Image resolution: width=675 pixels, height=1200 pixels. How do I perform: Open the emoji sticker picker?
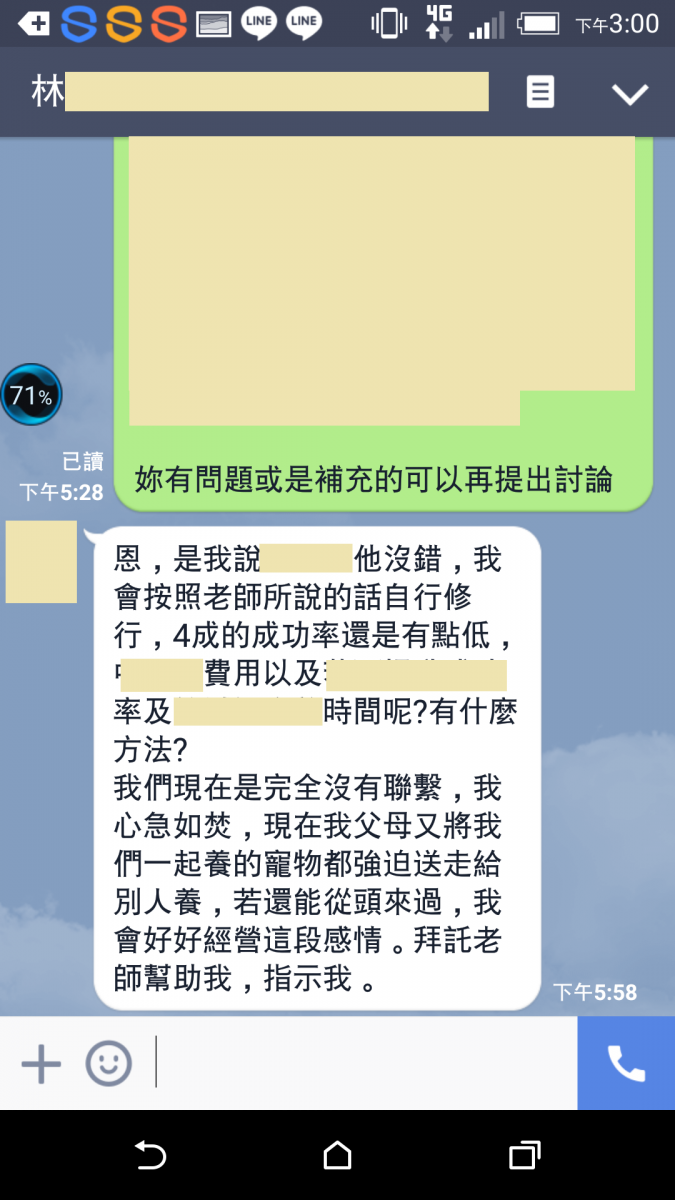pos(108,1063)
